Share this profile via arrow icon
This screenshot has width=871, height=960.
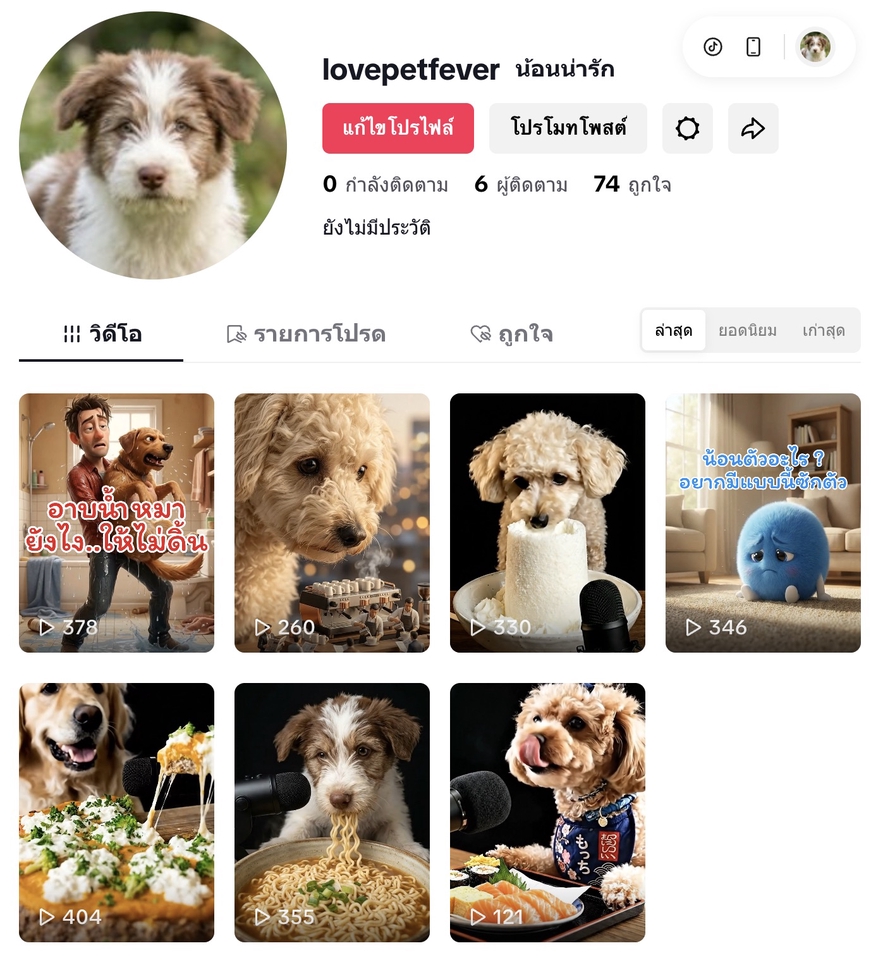[x=753, y=128]
